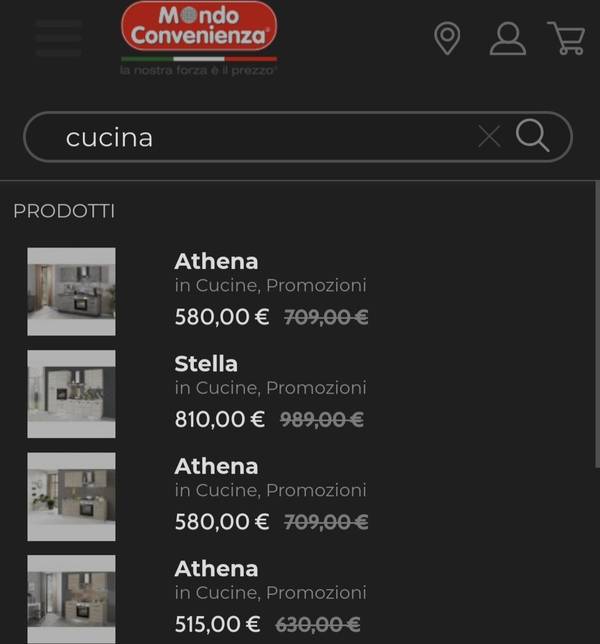600x644 pixels.
Task: Submit search with magnifier icon
Action: coord(533,136)
